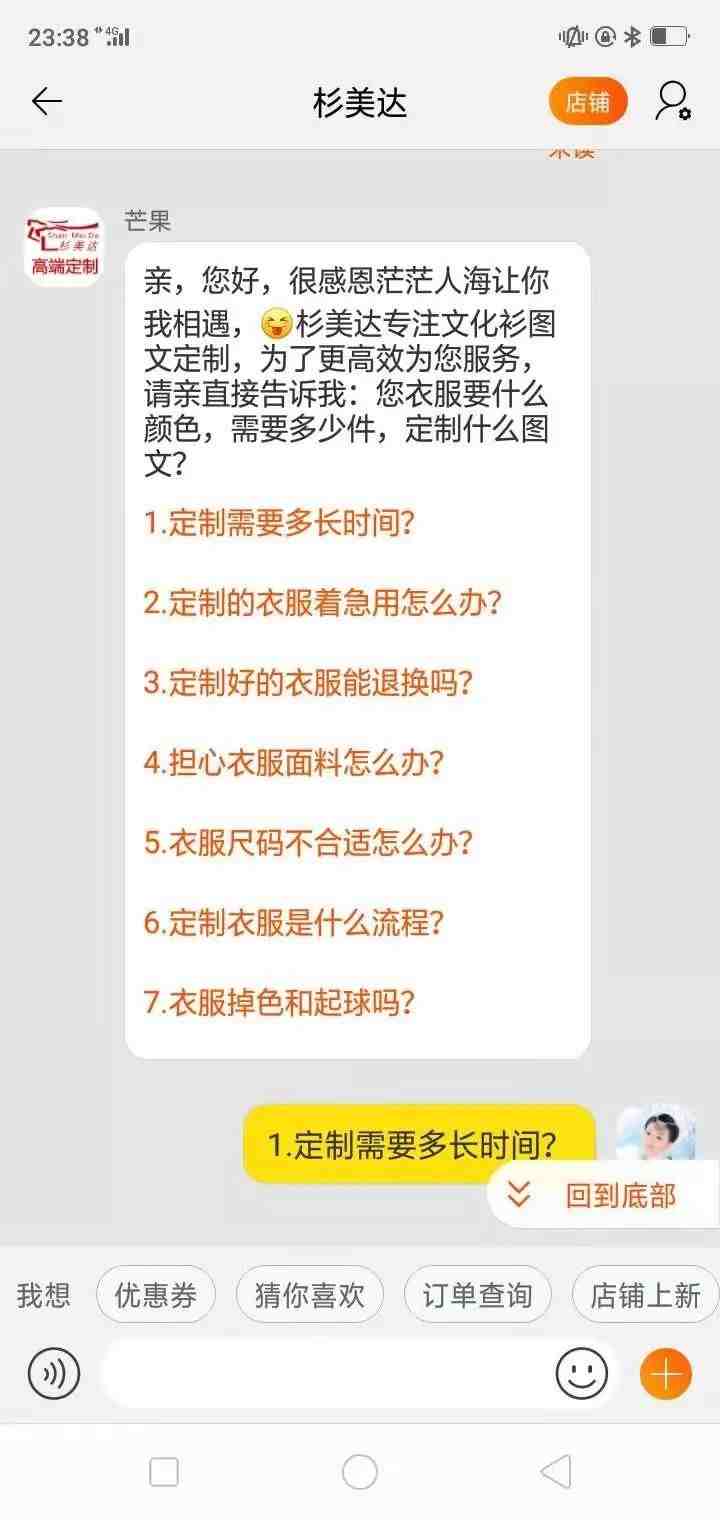Select question 3.定制好的衣服能退换吗

pyautogui.click(x=307, y=683)
